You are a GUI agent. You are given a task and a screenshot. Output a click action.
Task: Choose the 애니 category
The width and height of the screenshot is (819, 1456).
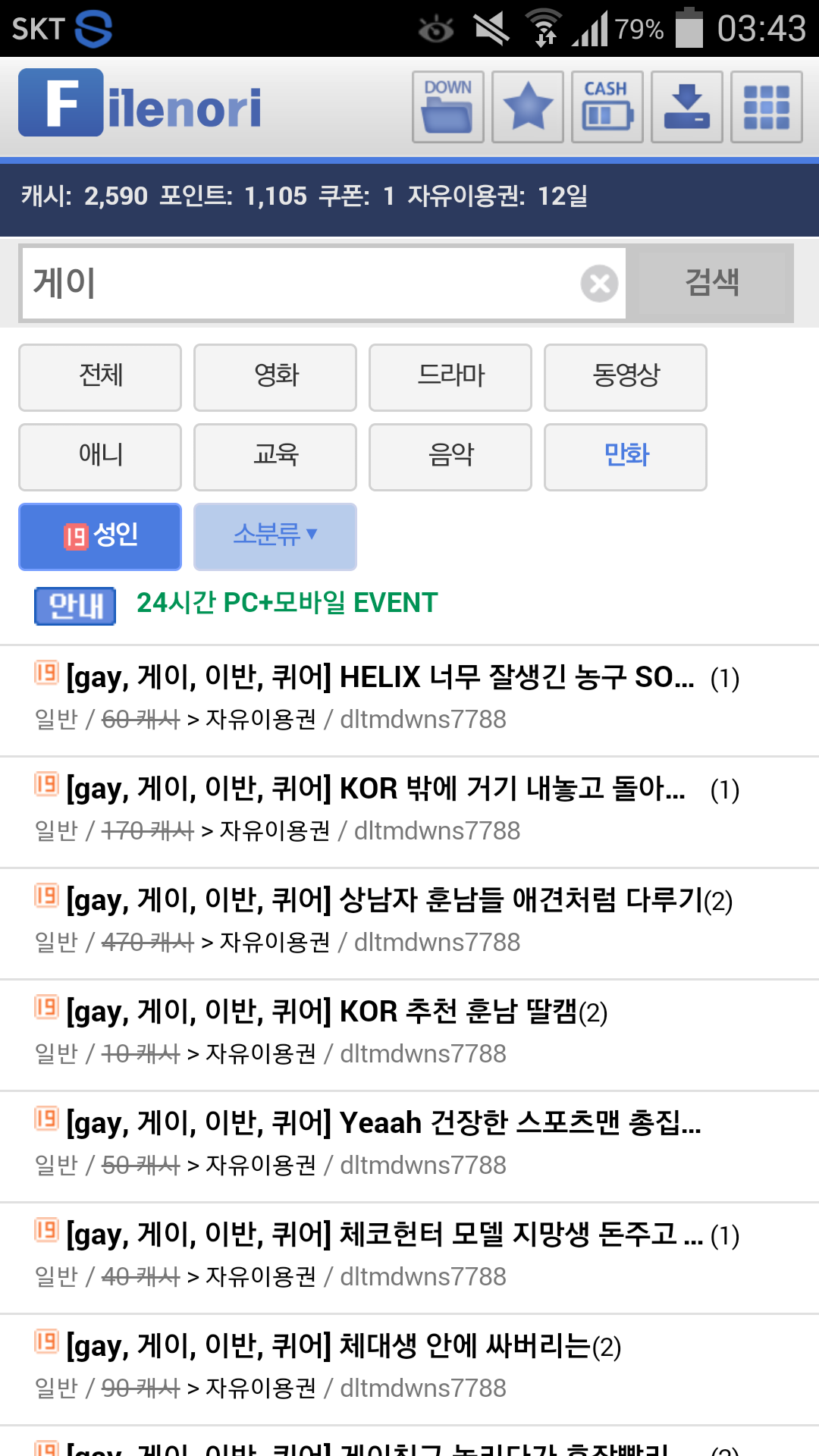tap(100, 457)
